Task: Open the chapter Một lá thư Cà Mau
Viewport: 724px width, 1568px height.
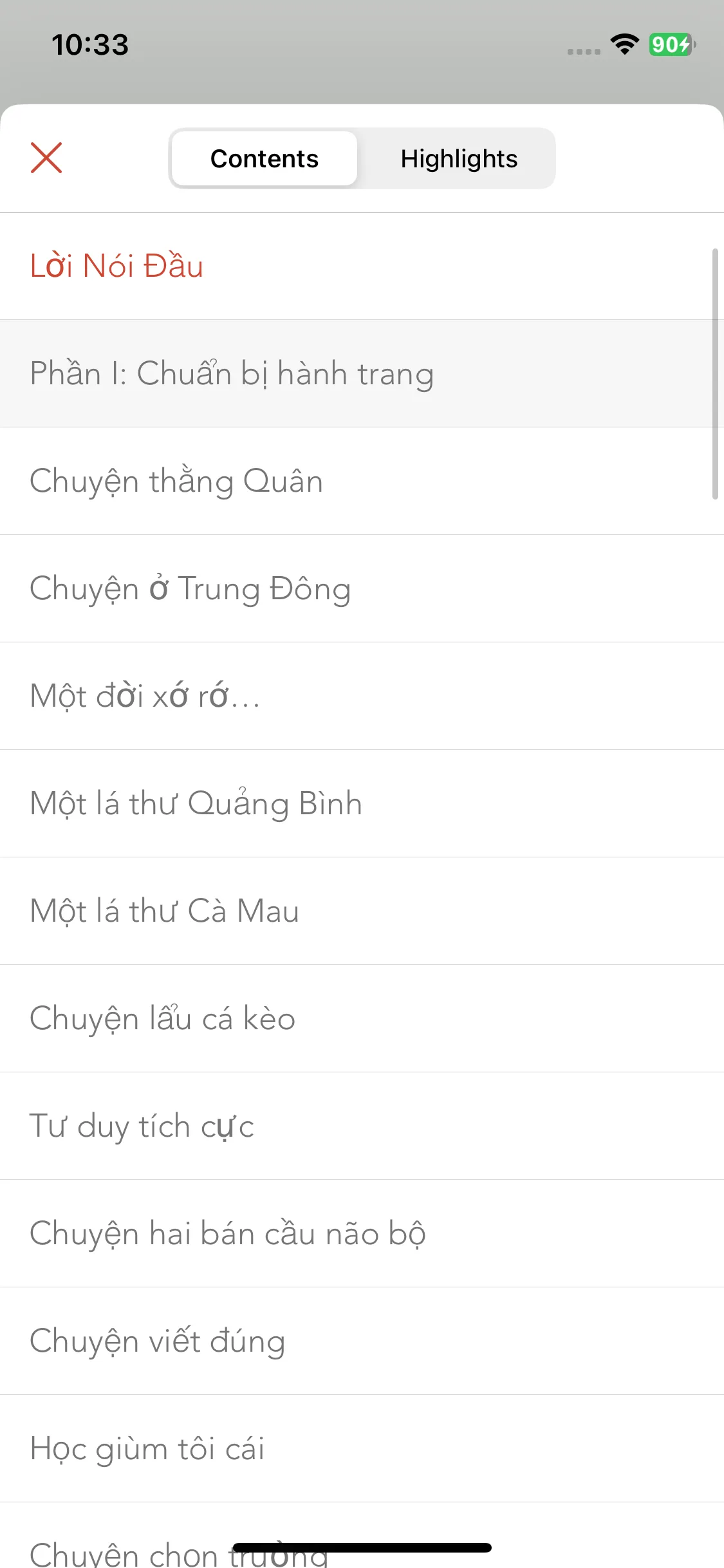Action: coord(163,911)
